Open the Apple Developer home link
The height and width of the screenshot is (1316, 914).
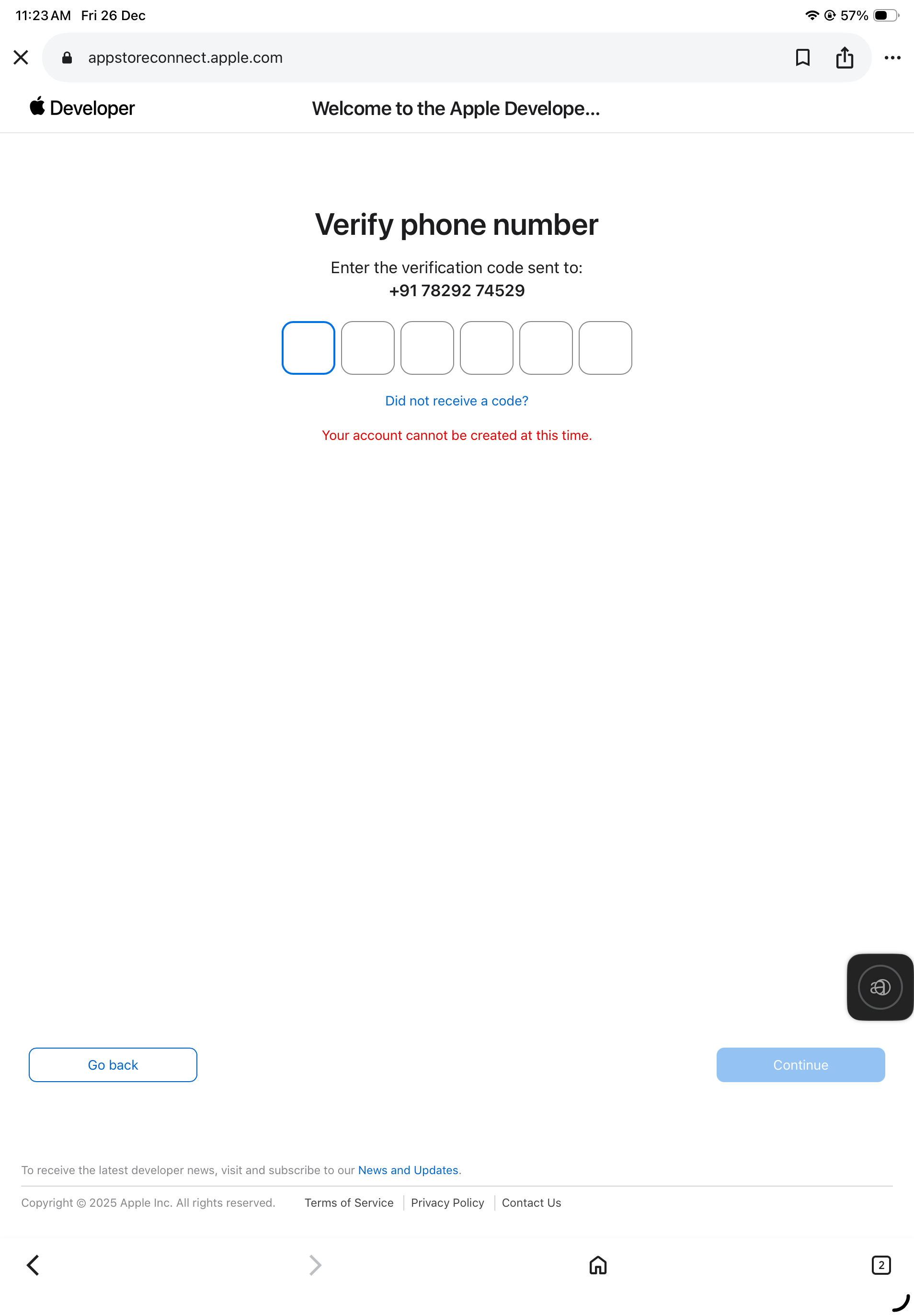coord(82,108)
